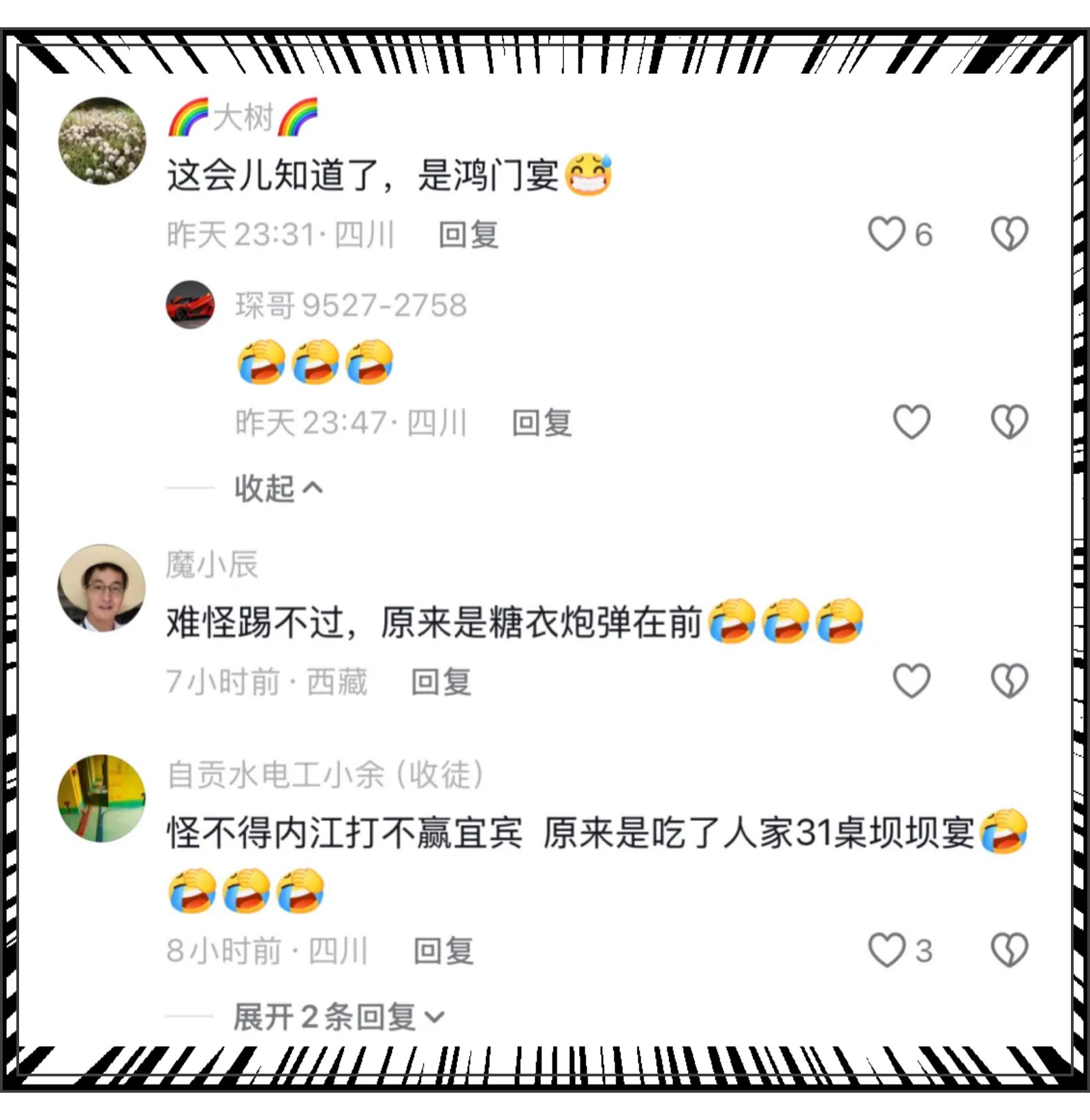Like 自贡水电工小余's comment
This screenshot has height=1120, width=1090.
[x=887, y=950]
